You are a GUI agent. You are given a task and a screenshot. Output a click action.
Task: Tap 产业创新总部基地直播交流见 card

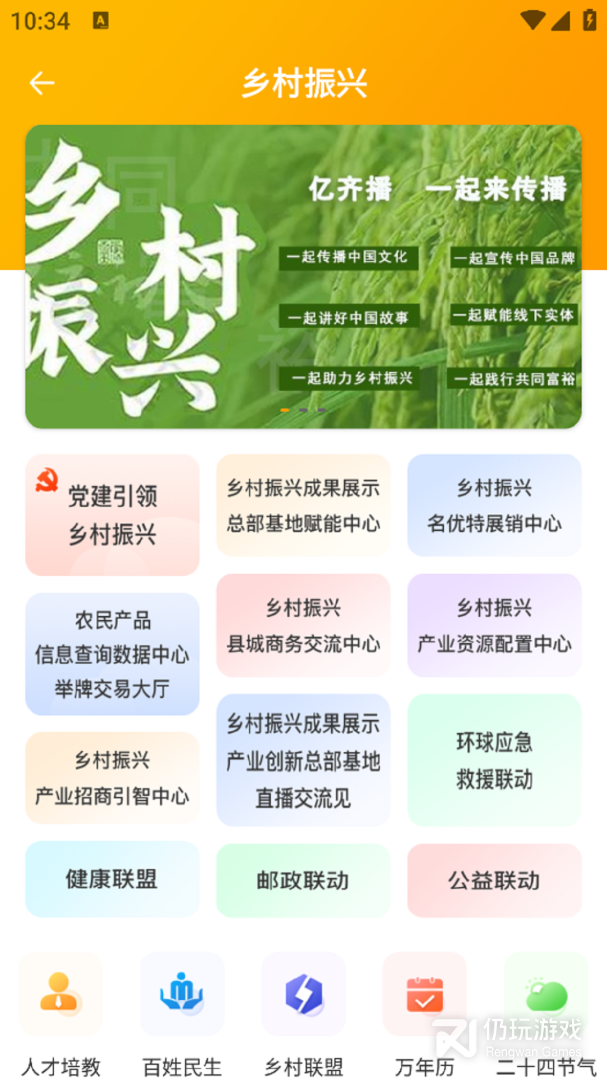coord(303,760)
